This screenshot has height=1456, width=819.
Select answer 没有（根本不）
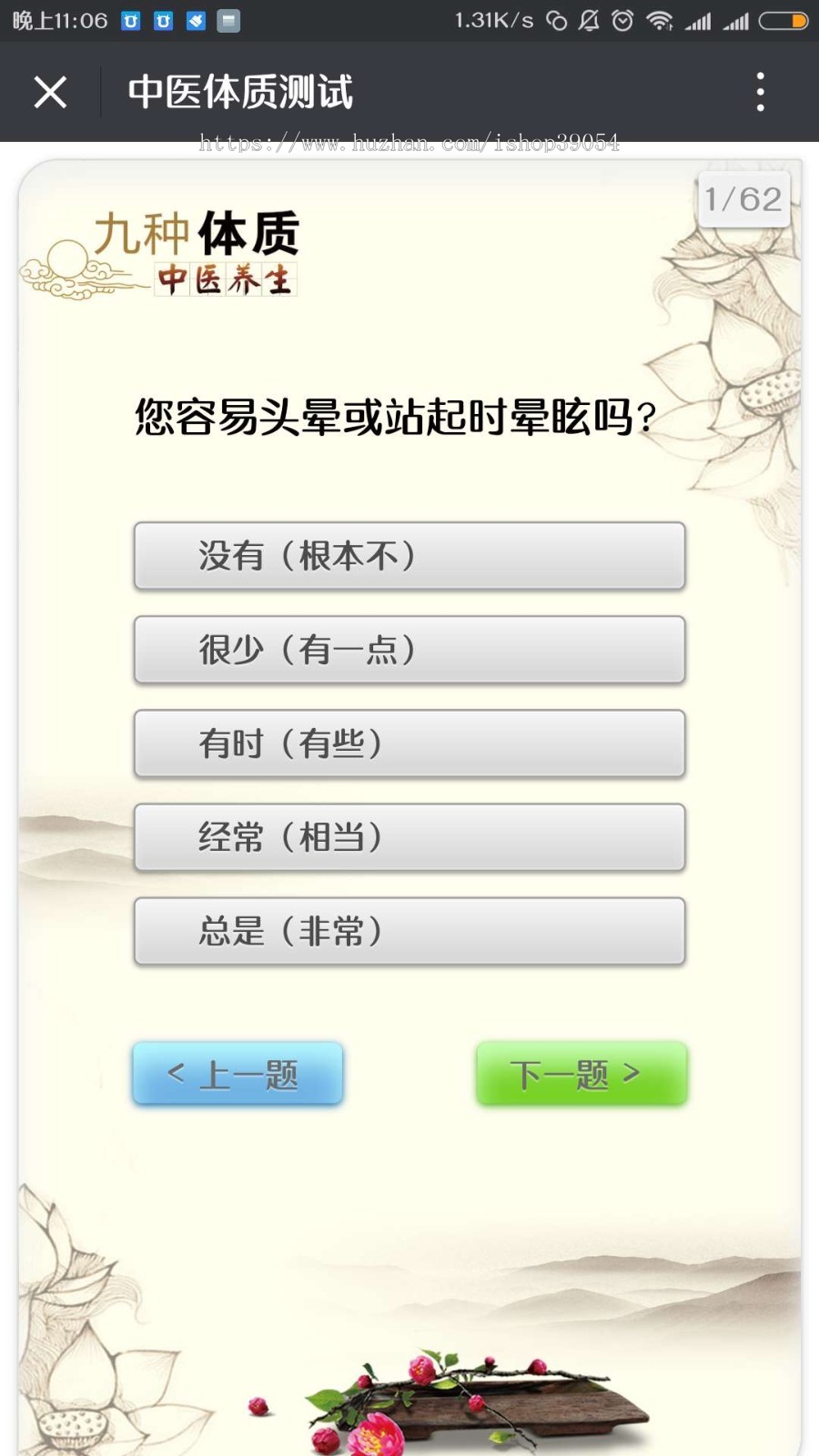pos(409,555)
